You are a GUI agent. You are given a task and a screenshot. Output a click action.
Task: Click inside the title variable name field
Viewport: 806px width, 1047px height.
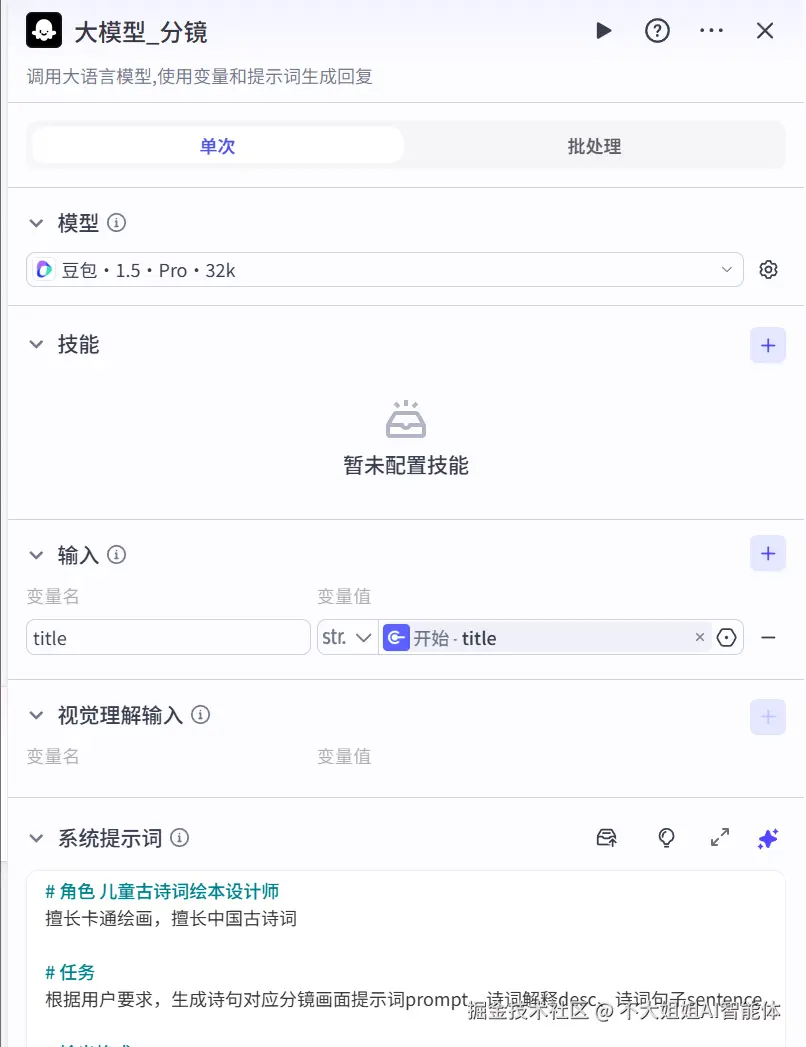(x=167, y=637)
